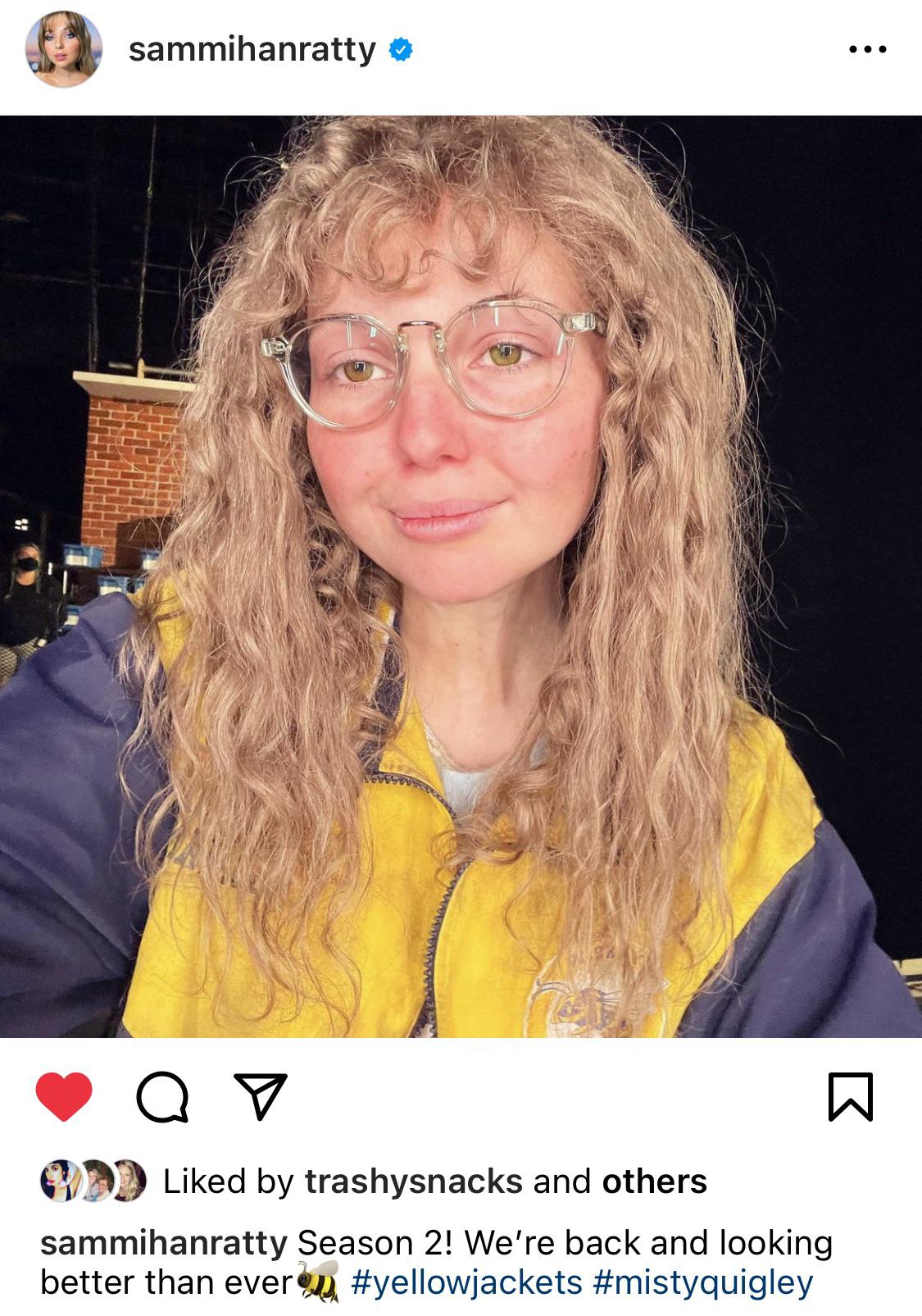Screen dimensions: 922x1316
Task: Open the sammihanratty username in the header
Action: (252, 50)
